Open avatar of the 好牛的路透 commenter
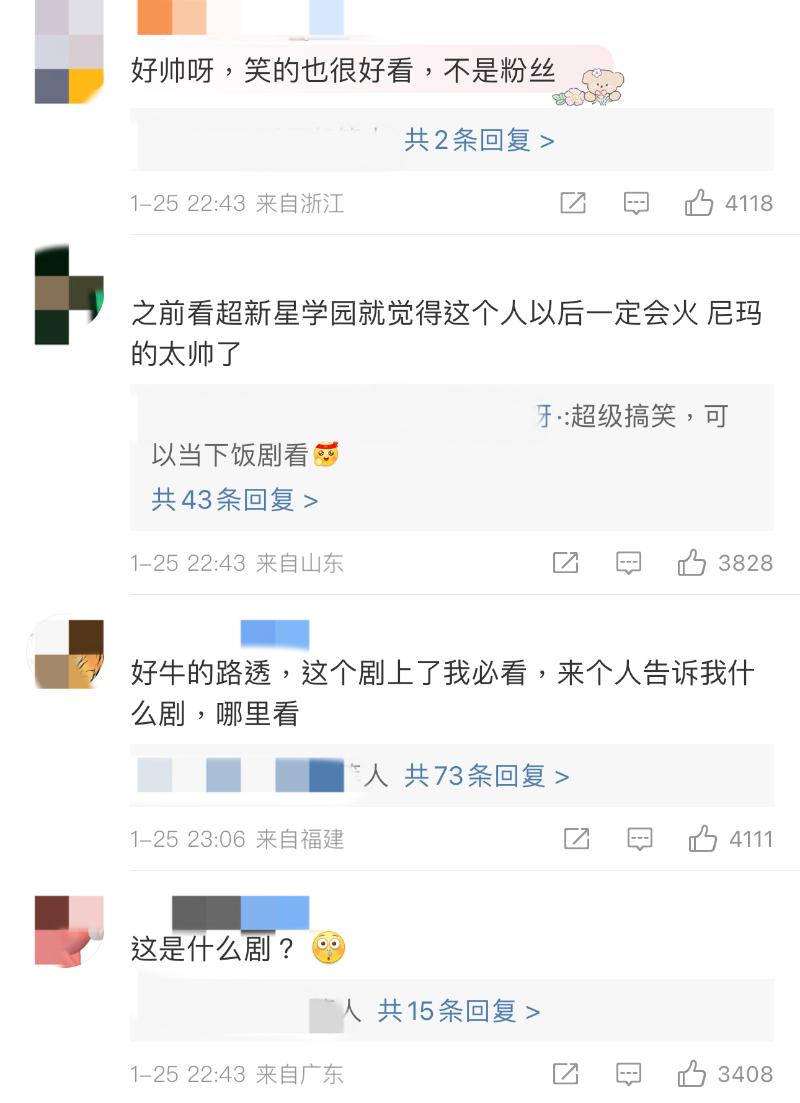 66,654
